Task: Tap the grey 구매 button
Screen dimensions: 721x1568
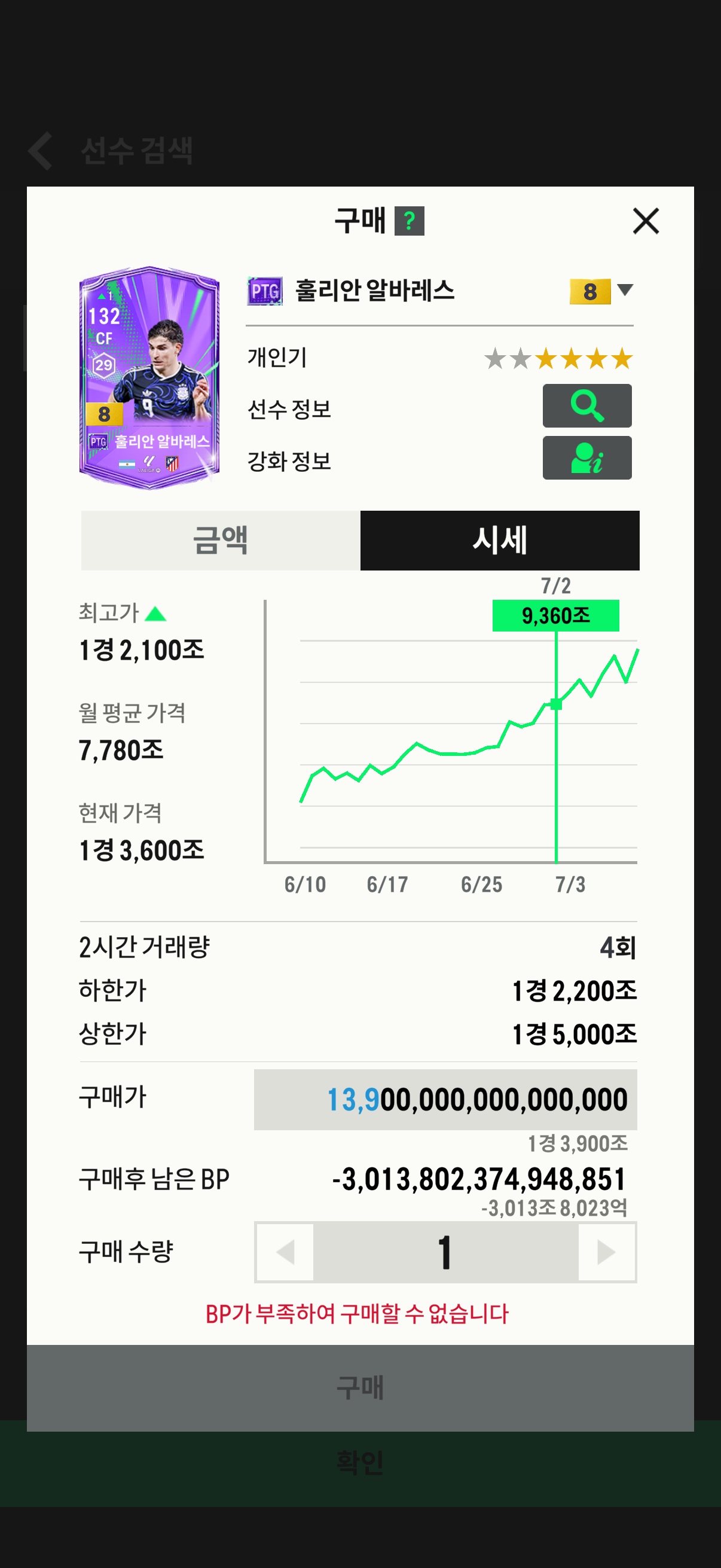Action: click(x=360, y=1387)
